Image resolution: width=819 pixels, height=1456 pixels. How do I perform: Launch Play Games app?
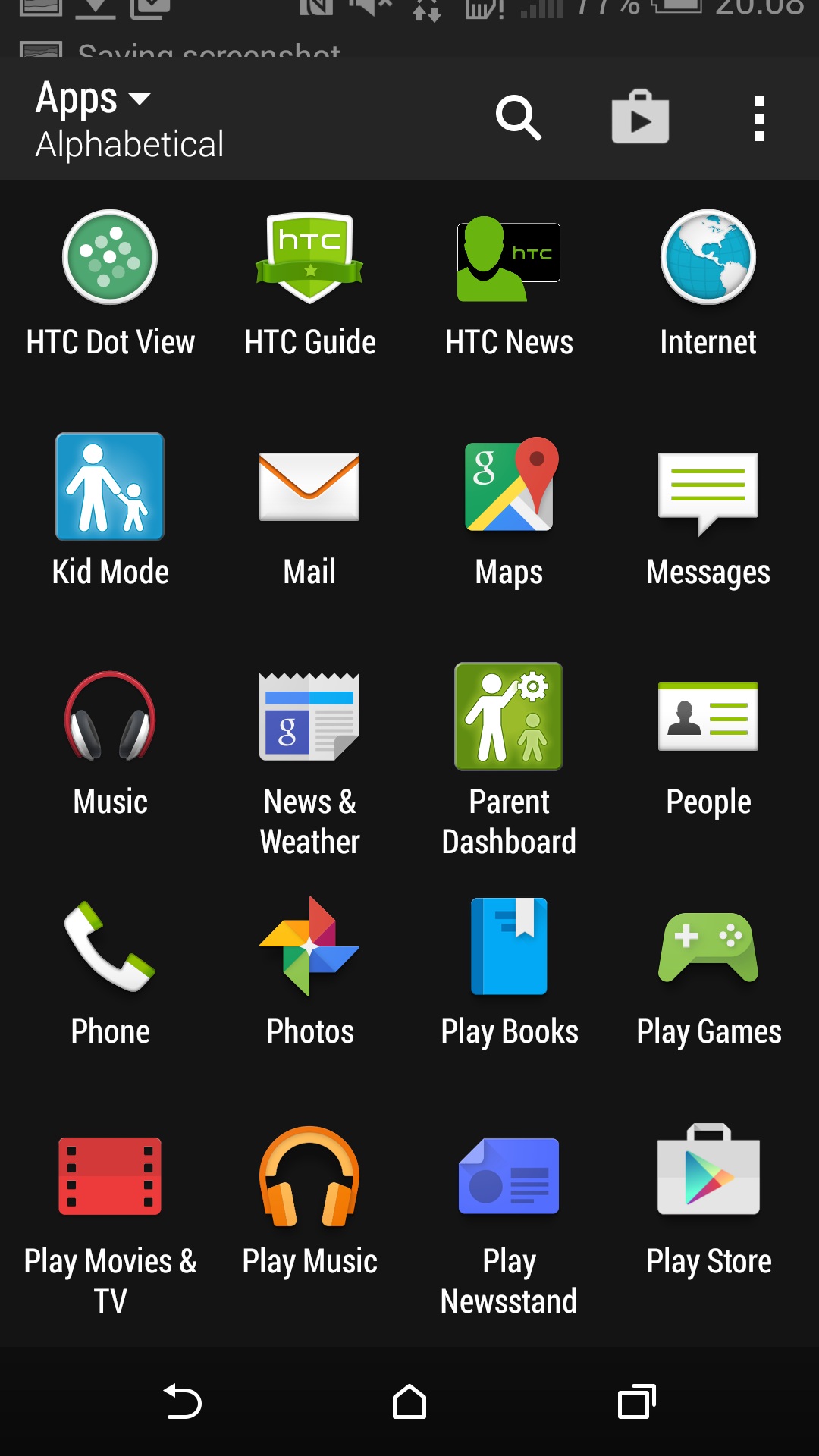click(708, 946)
